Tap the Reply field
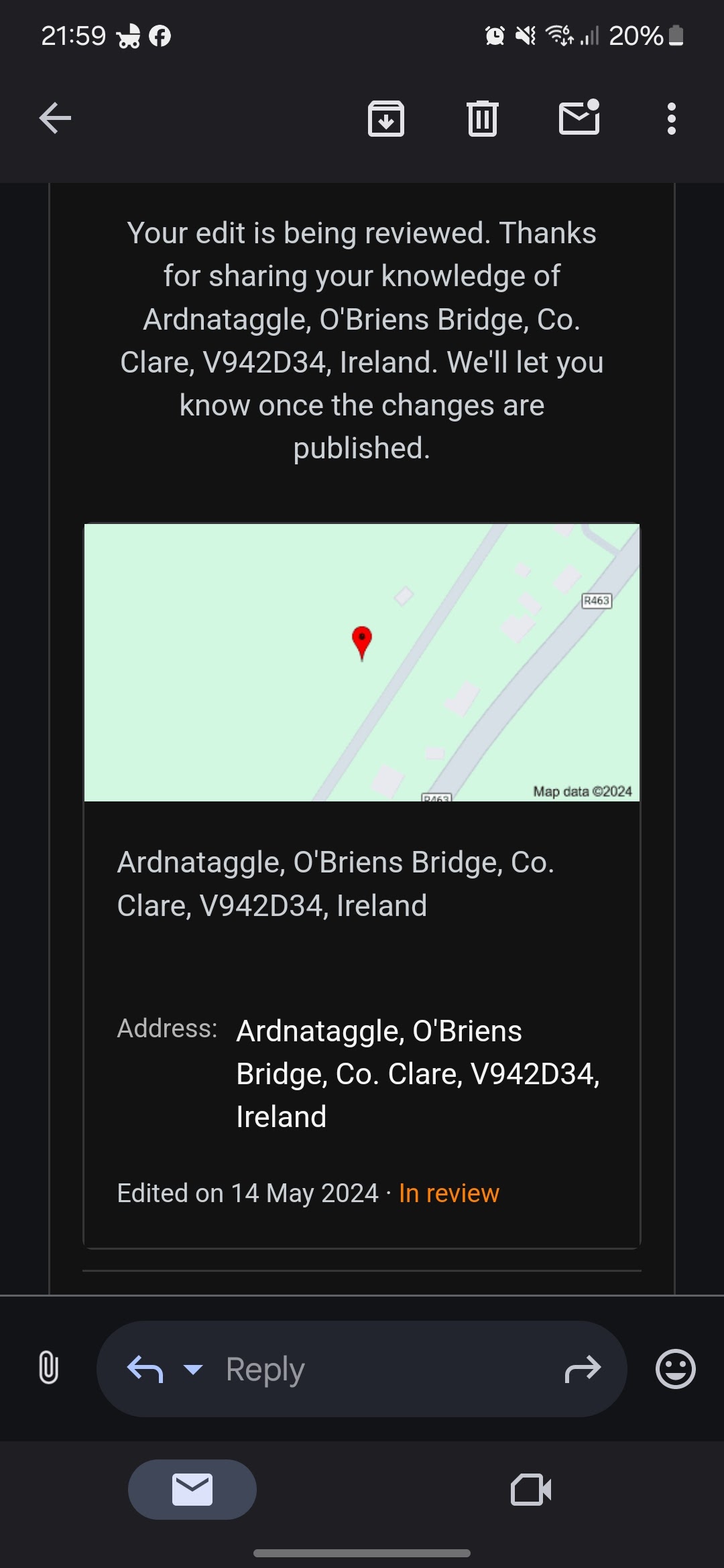 click(x=362, y=1369)
